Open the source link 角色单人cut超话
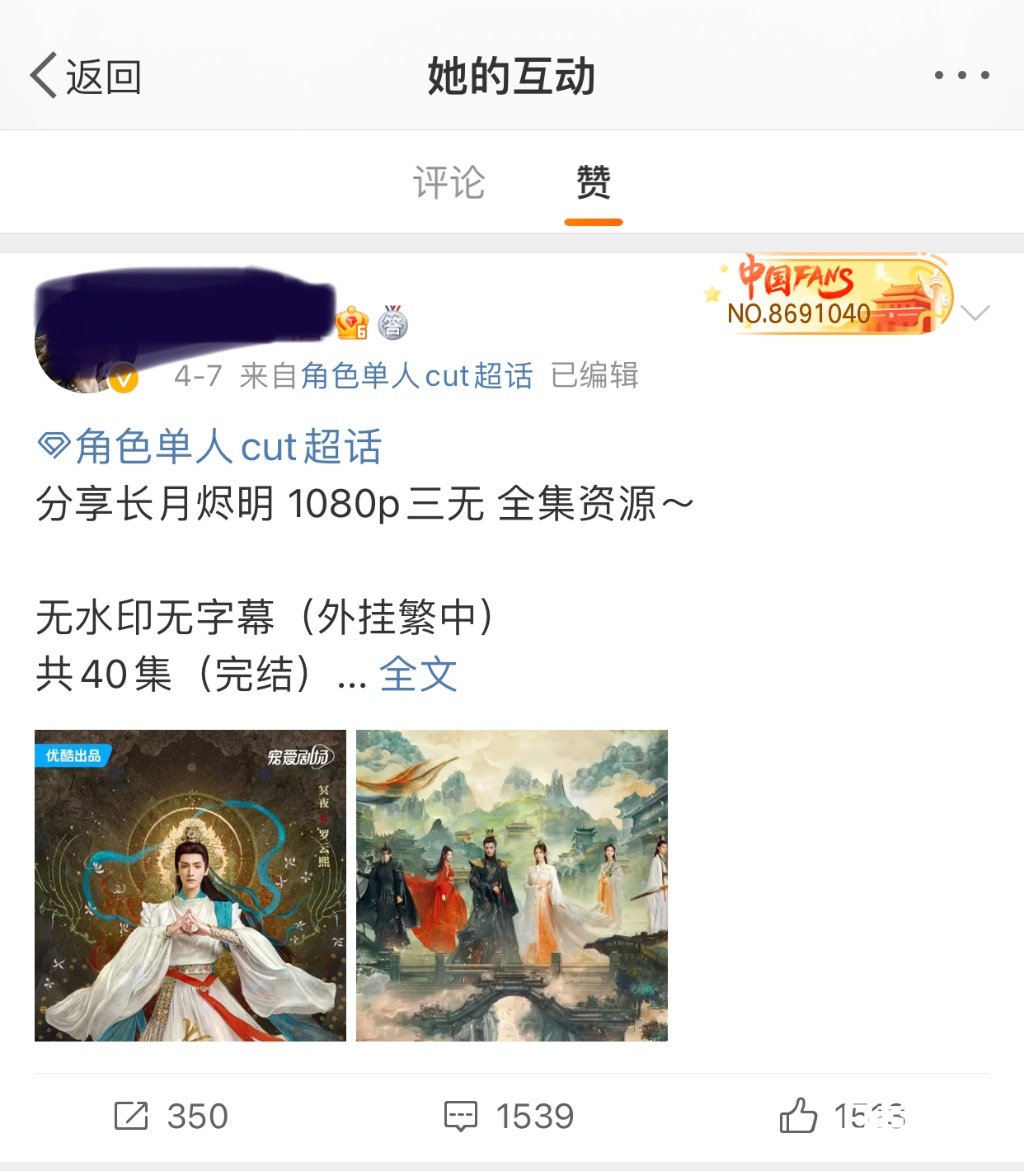 (417, 376)
